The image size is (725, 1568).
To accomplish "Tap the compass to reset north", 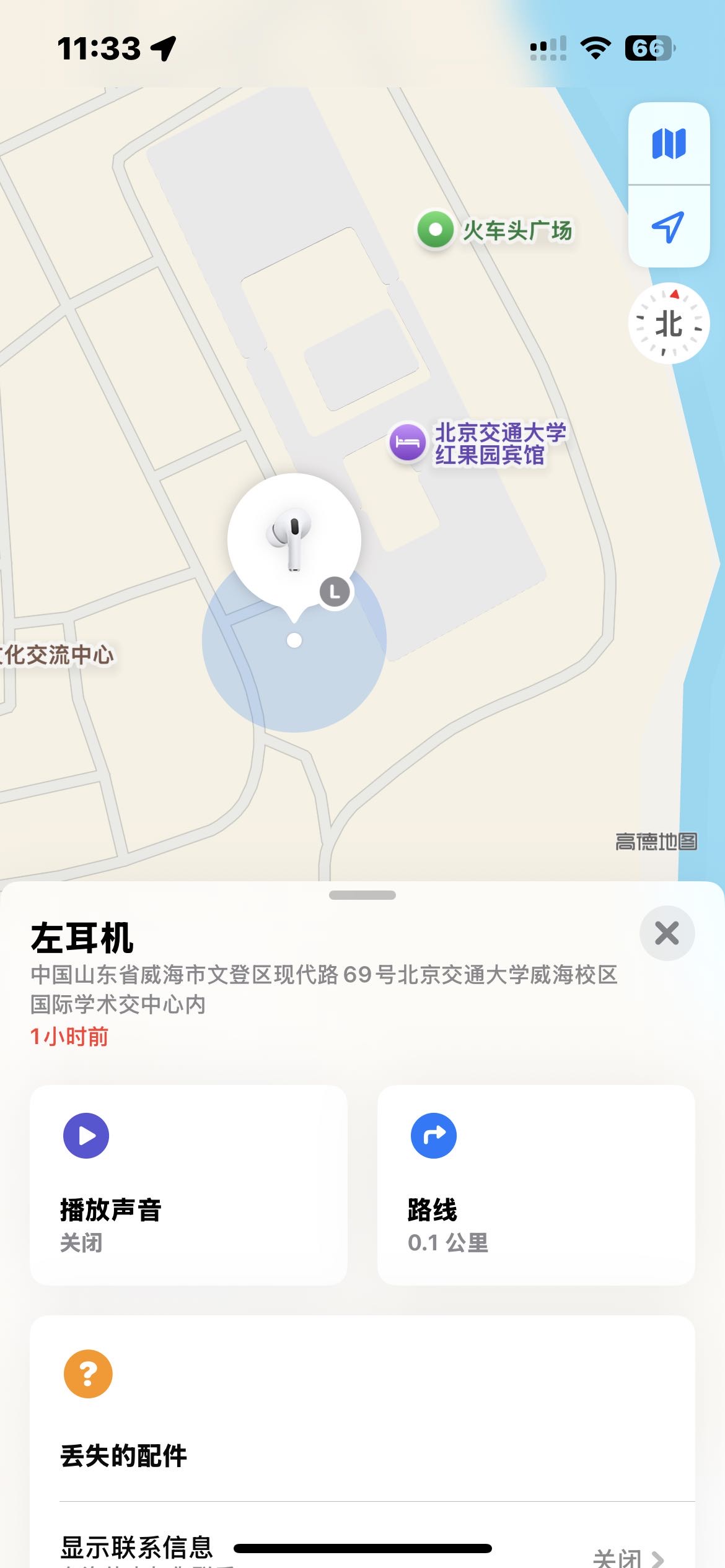I will 669,323.
